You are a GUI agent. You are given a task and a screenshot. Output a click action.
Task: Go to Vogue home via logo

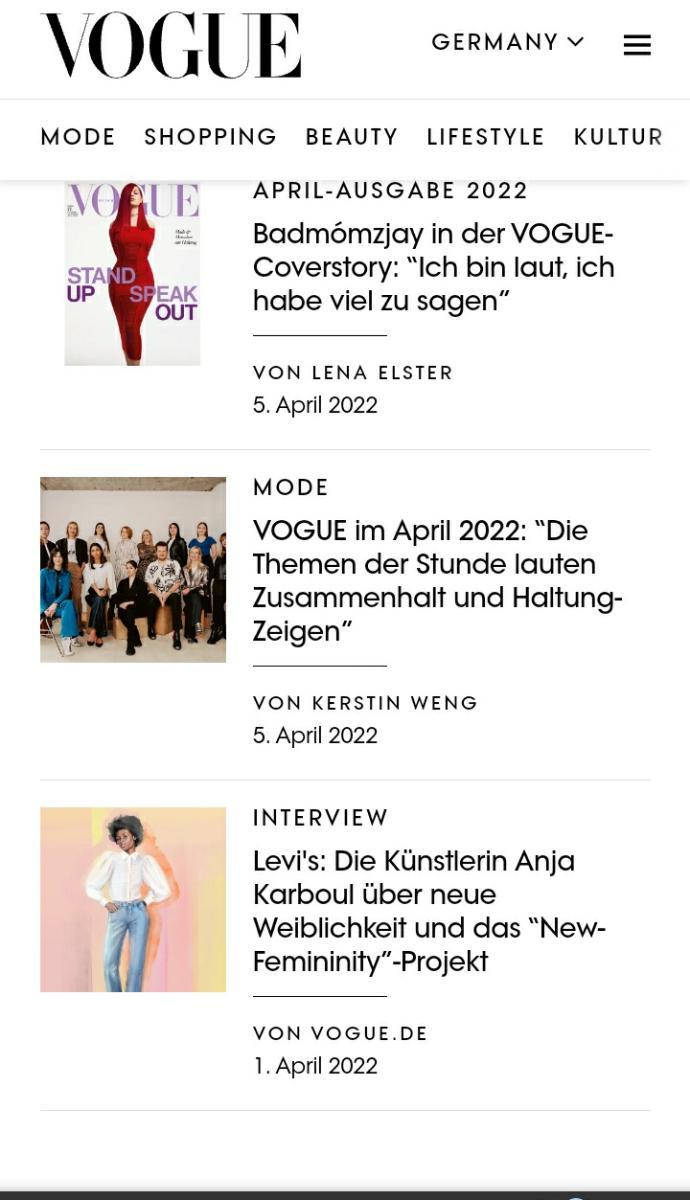click(171, 45)
